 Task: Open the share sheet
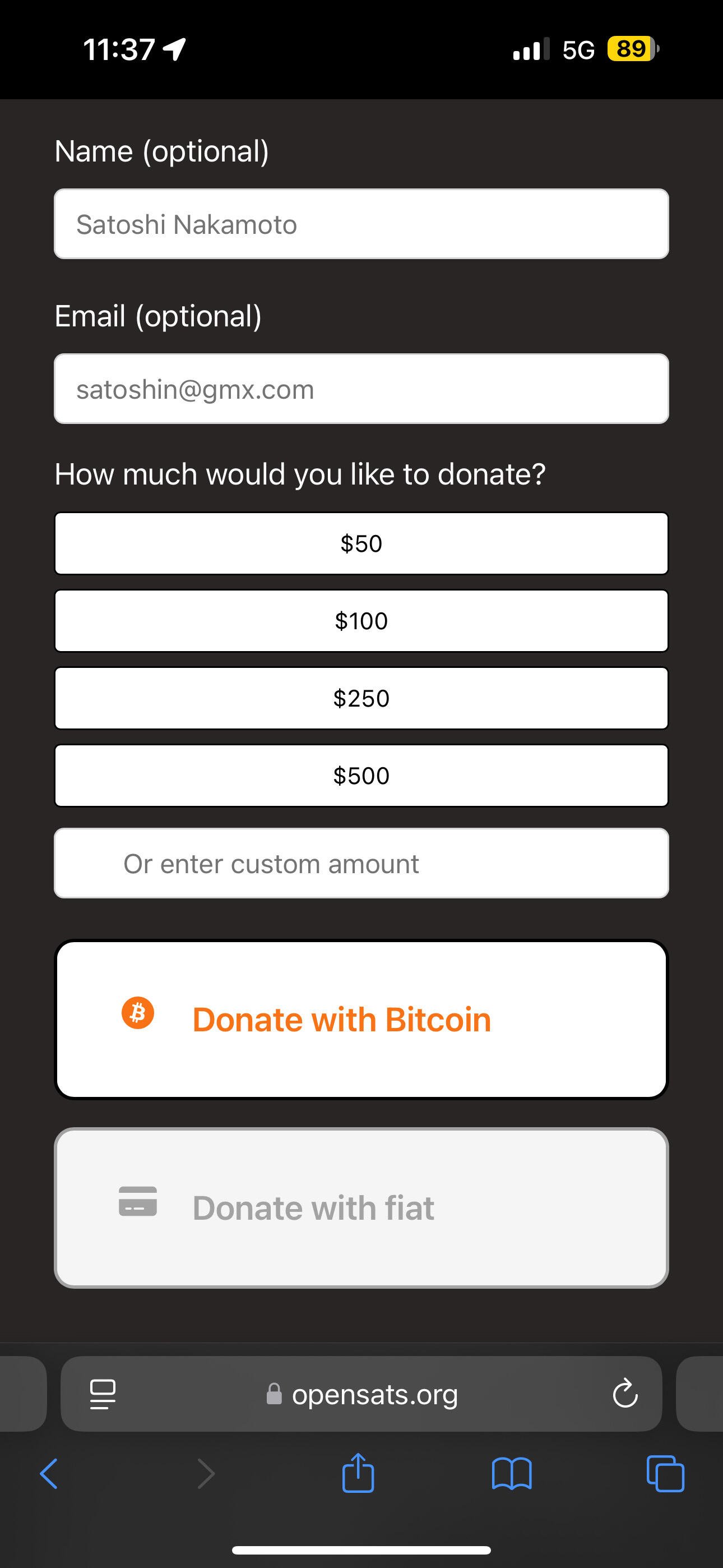(358, 1473)
